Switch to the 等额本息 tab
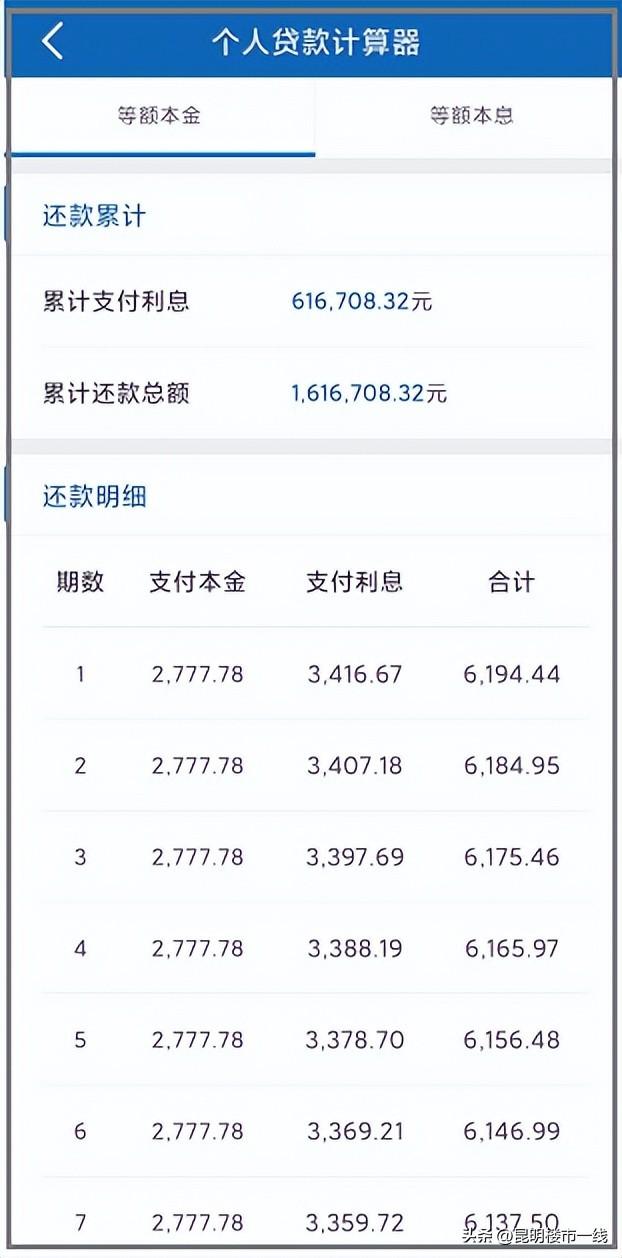 [471, 116]
